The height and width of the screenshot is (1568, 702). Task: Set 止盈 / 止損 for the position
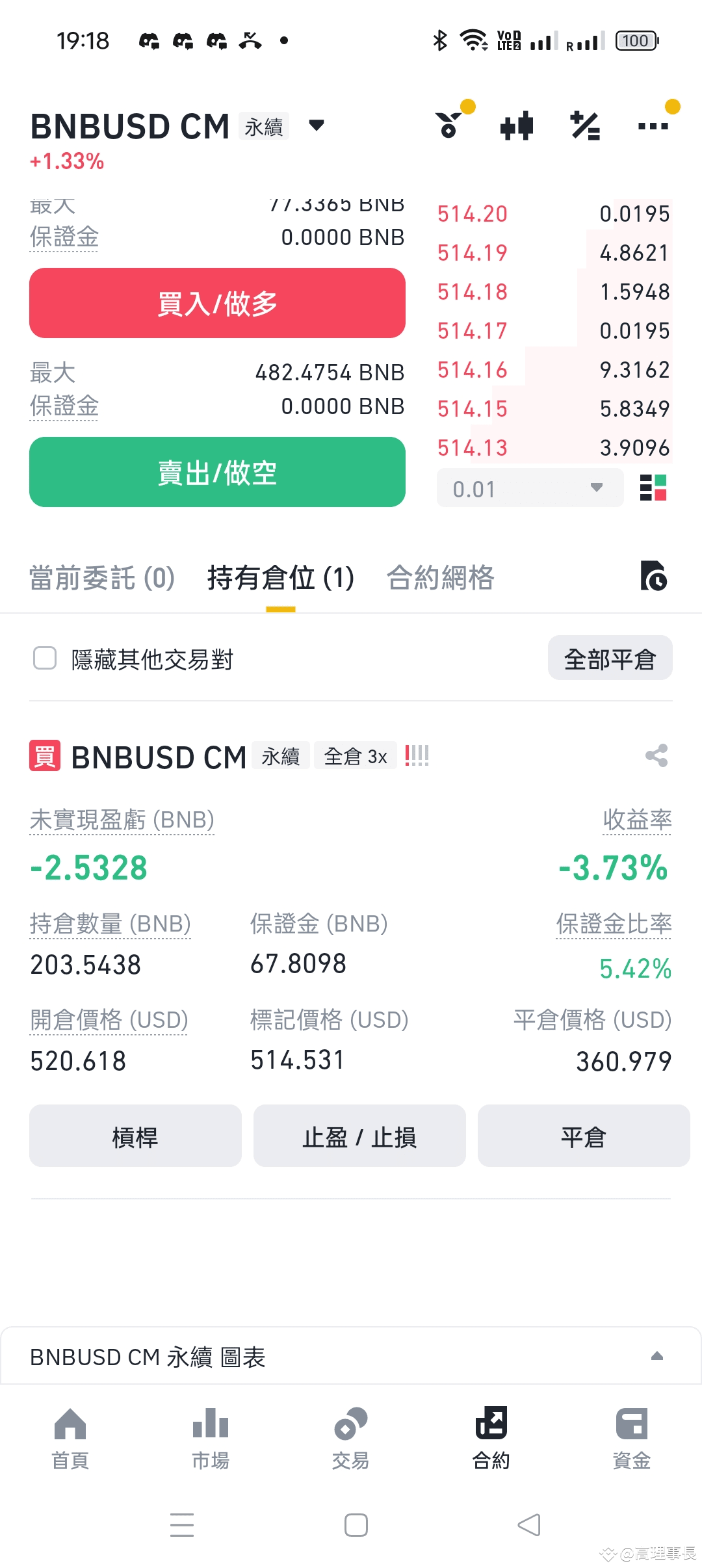[x=359, y=1136]
